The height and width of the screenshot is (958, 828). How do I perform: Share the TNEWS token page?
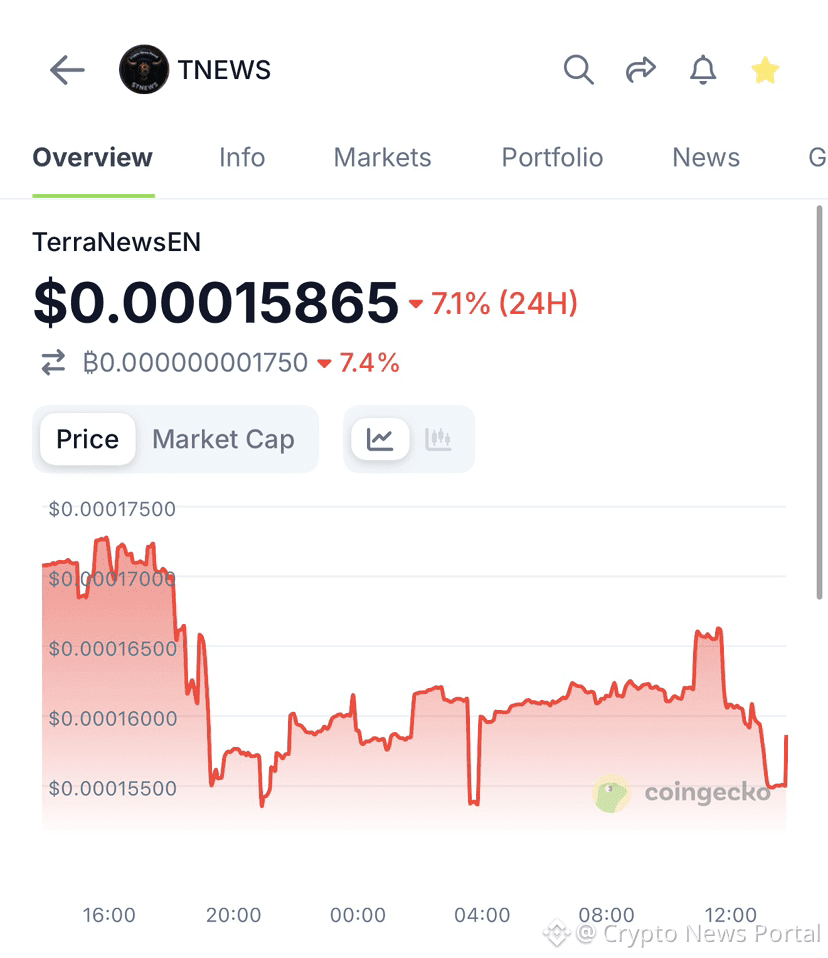640,70
